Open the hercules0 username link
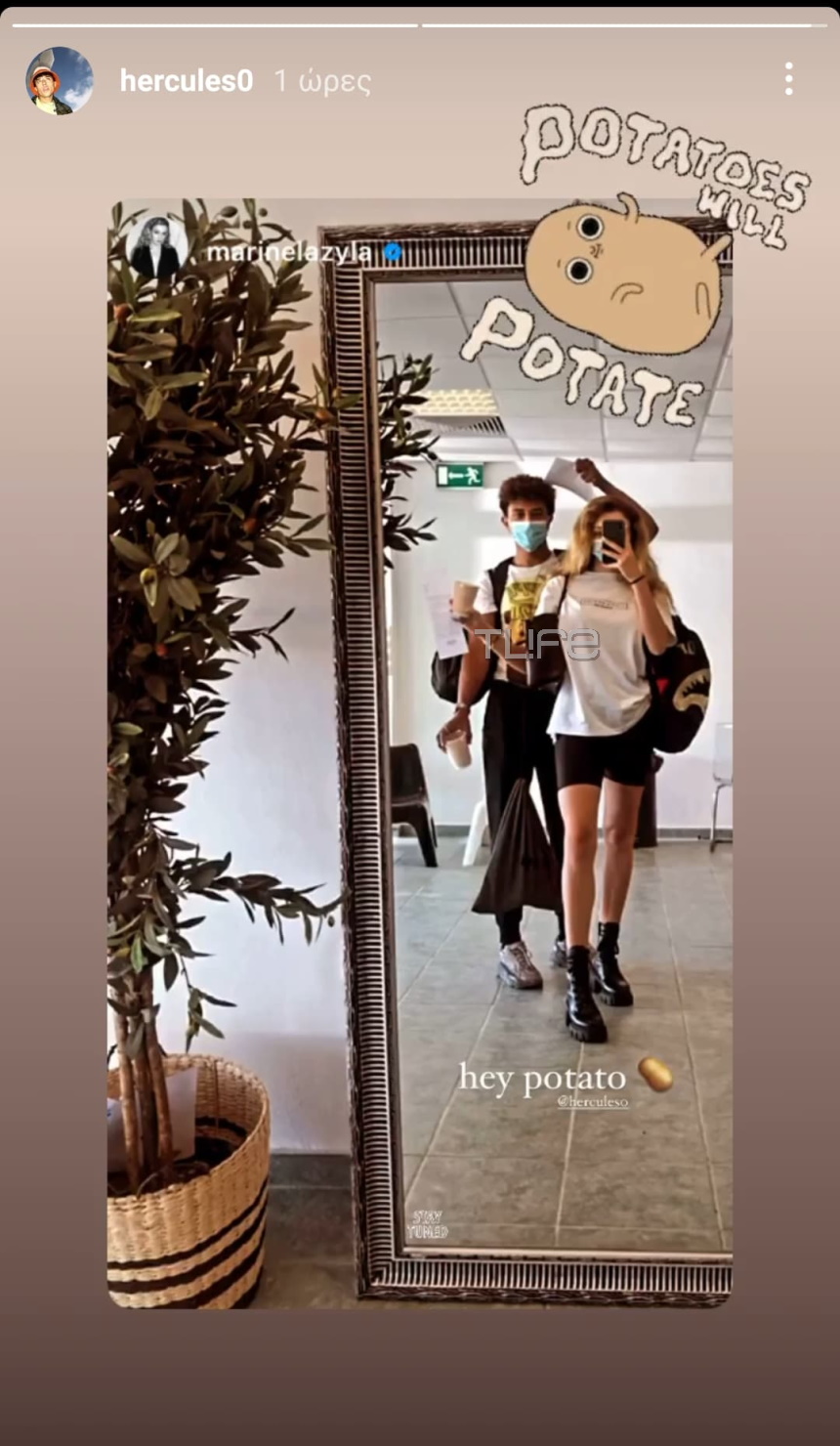840x1446 pixels. pyautogui.click(x=186, y=81)
